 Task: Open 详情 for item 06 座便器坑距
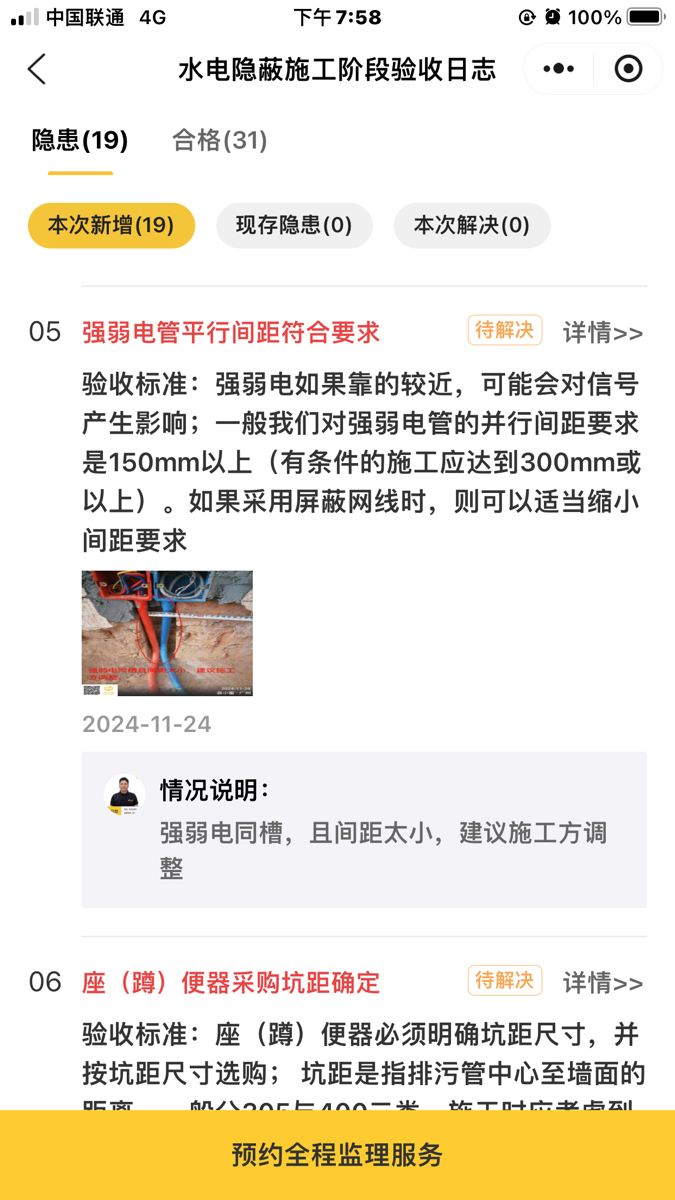602,983
